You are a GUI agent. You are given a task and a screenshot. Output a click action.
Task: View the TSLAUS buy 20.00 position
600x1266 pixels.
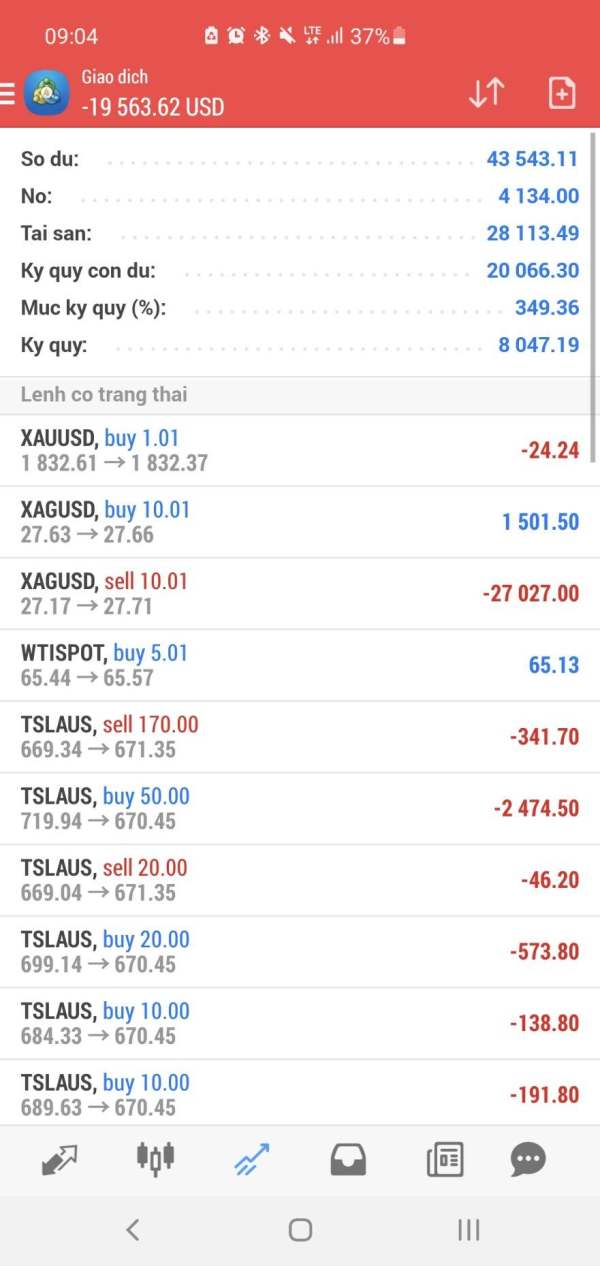pos(300,952)
